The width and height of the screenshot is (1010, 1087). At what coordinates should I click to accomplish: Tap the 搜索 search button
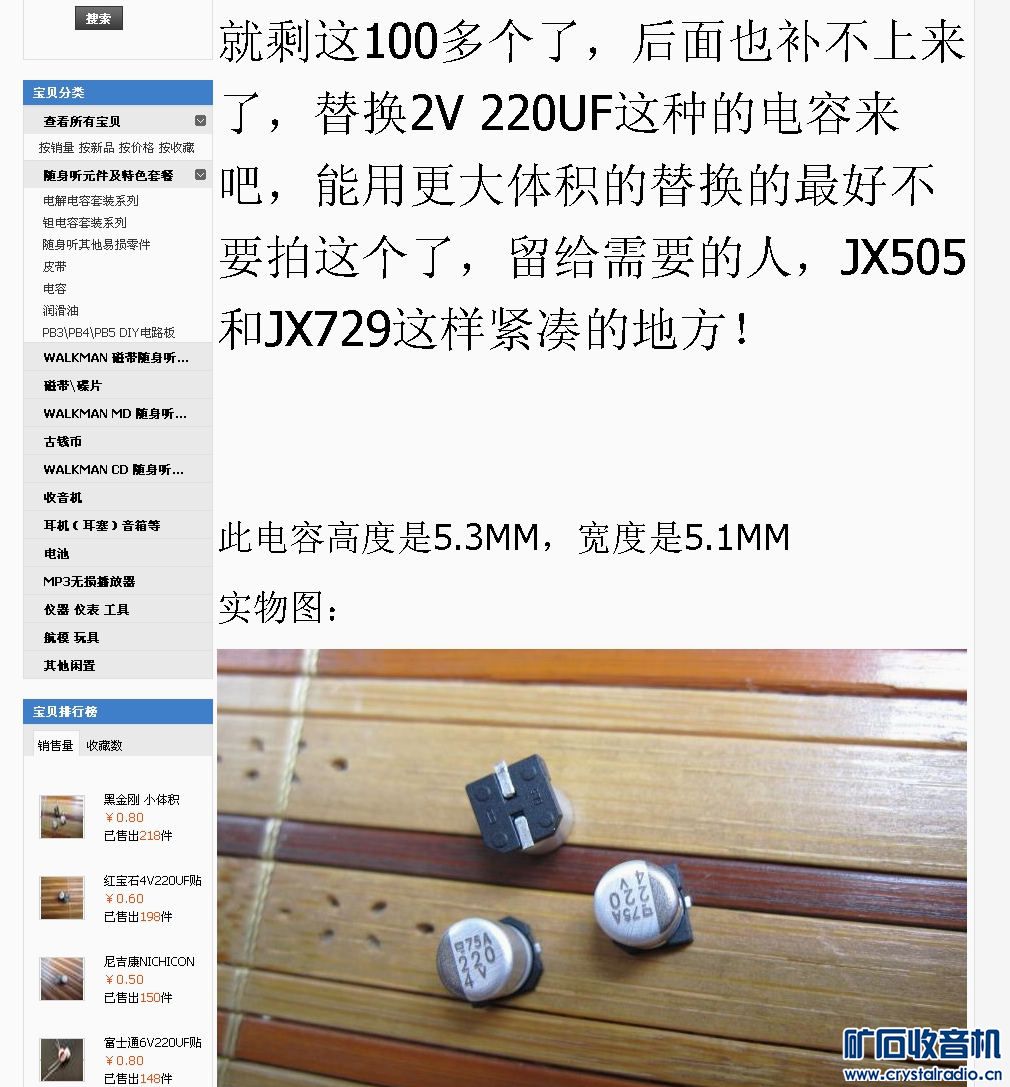click(98, 18)
